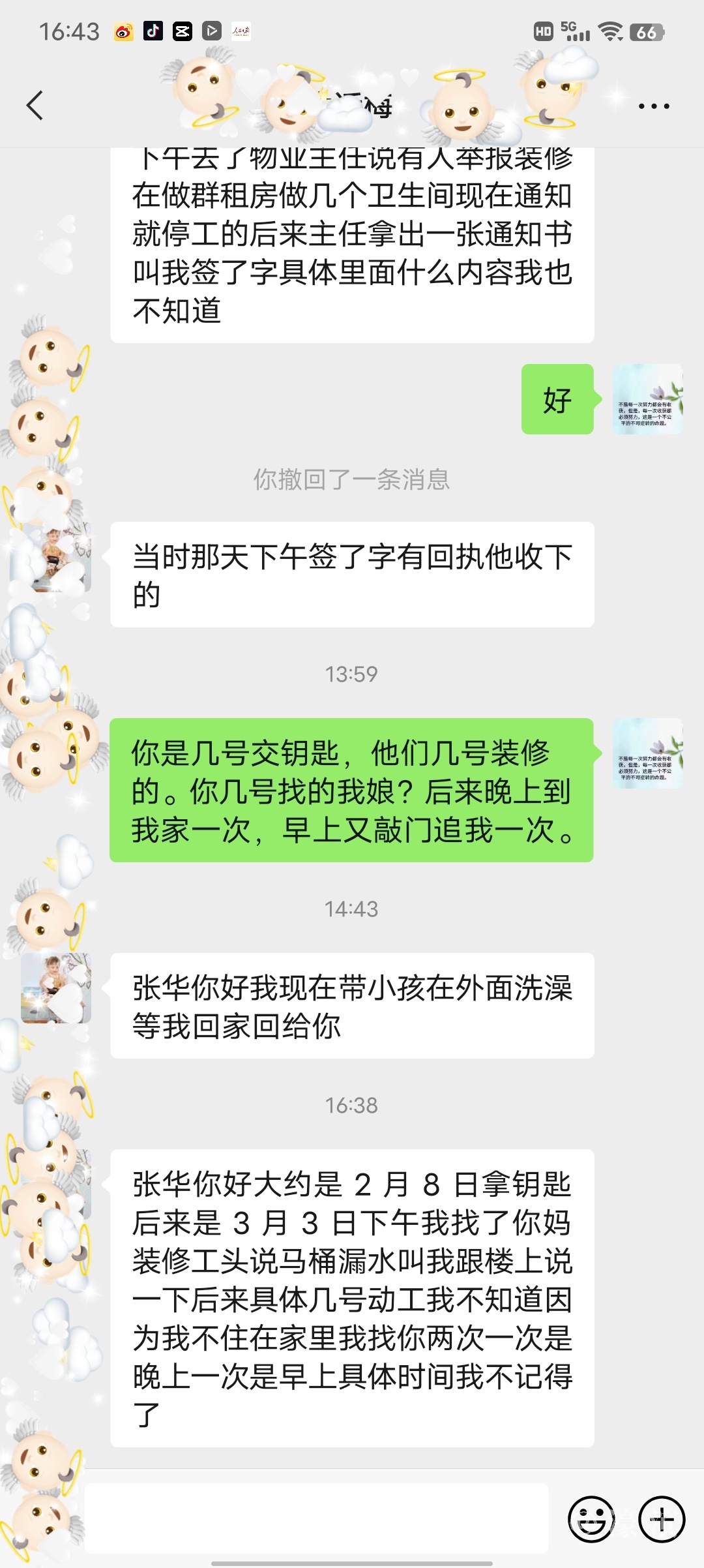Open the emoji sticker panel
Screen dimensions: 704x1568
click(x=591, y=1519)
